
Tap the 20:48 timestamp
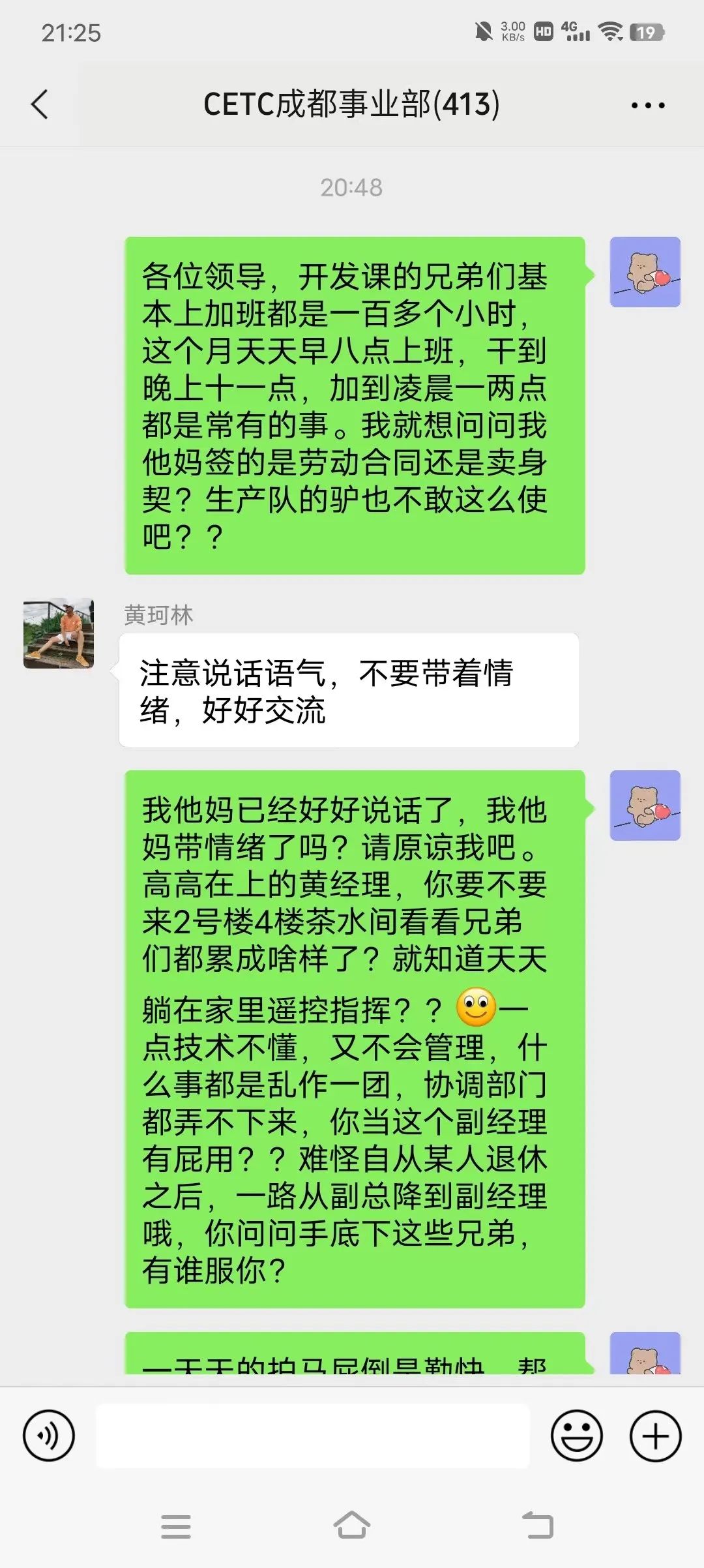[x=351, y=188]
